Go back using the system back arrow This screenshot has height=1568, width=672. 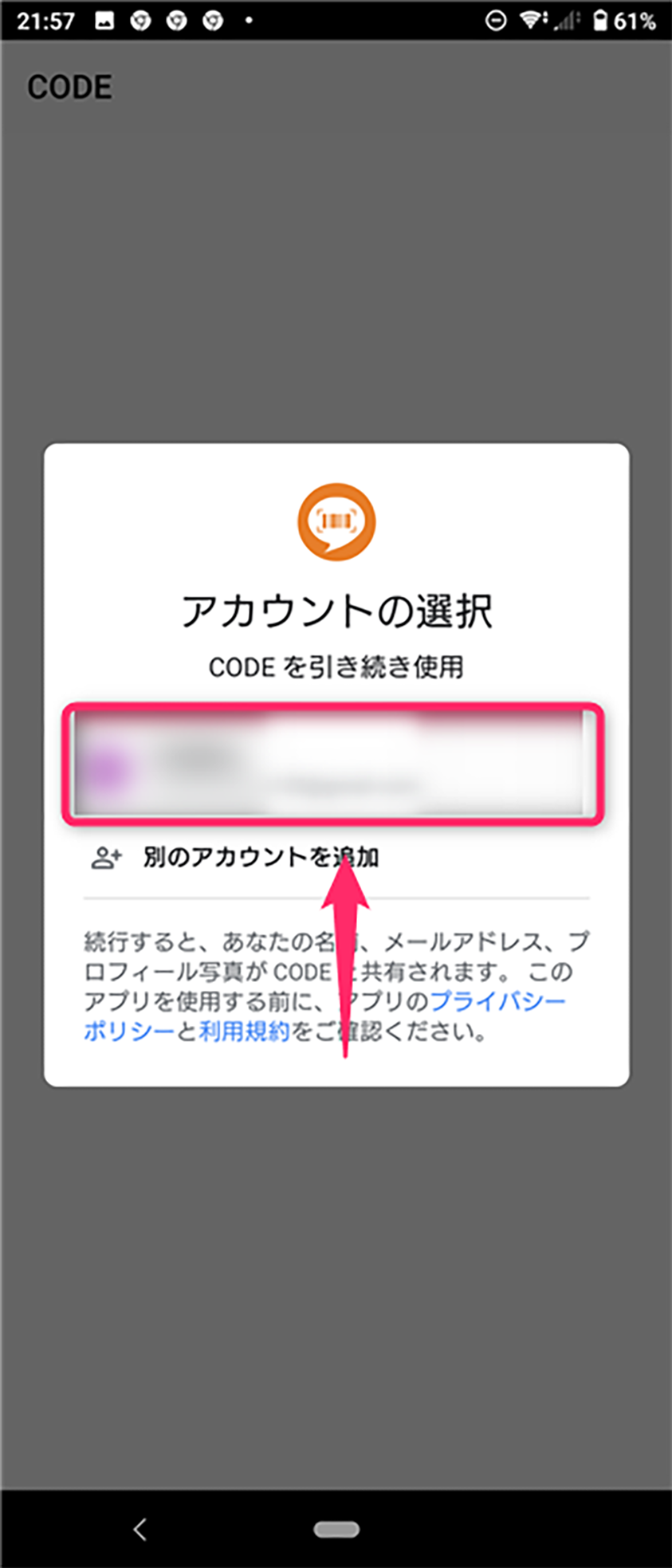[140, 1529]
